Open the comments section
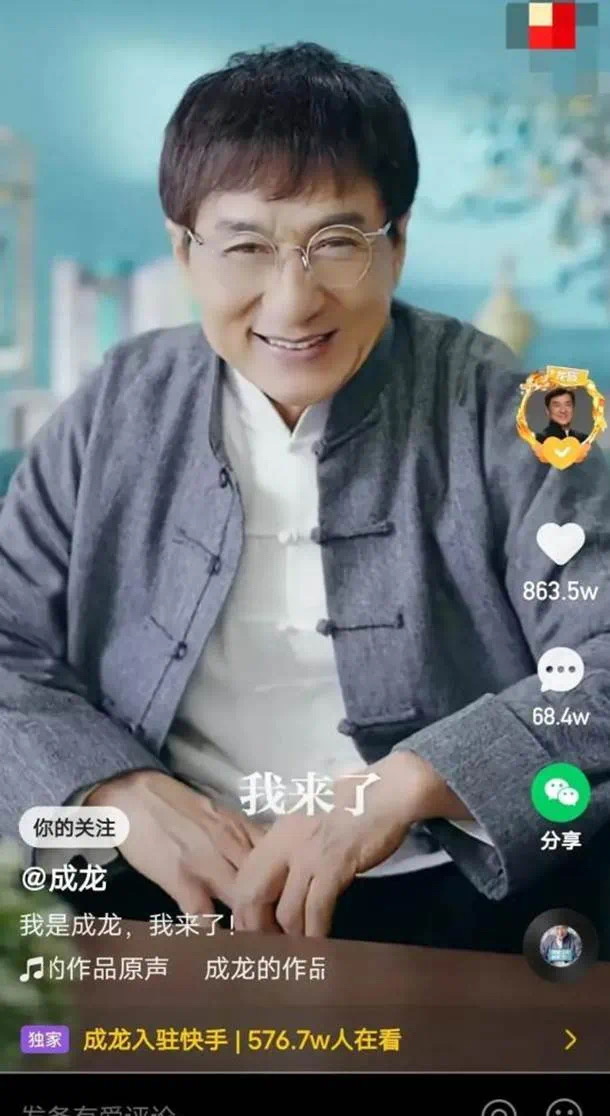Viewport: 610px width, 1116px height. (x=560, y=671)
